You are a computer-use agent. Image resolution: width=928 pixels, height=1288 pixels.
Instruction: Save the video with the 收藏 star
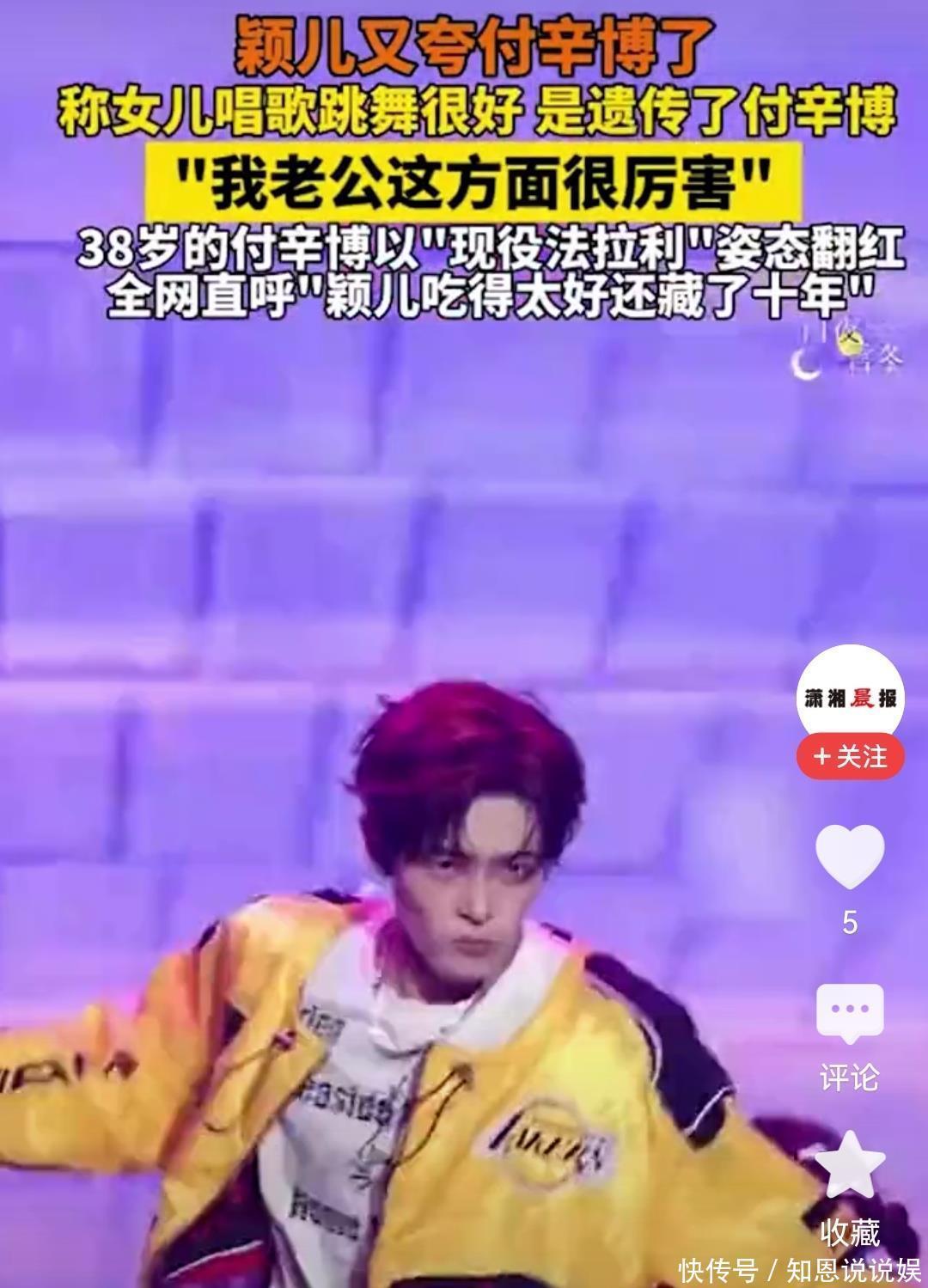[x=849, y=1167]
